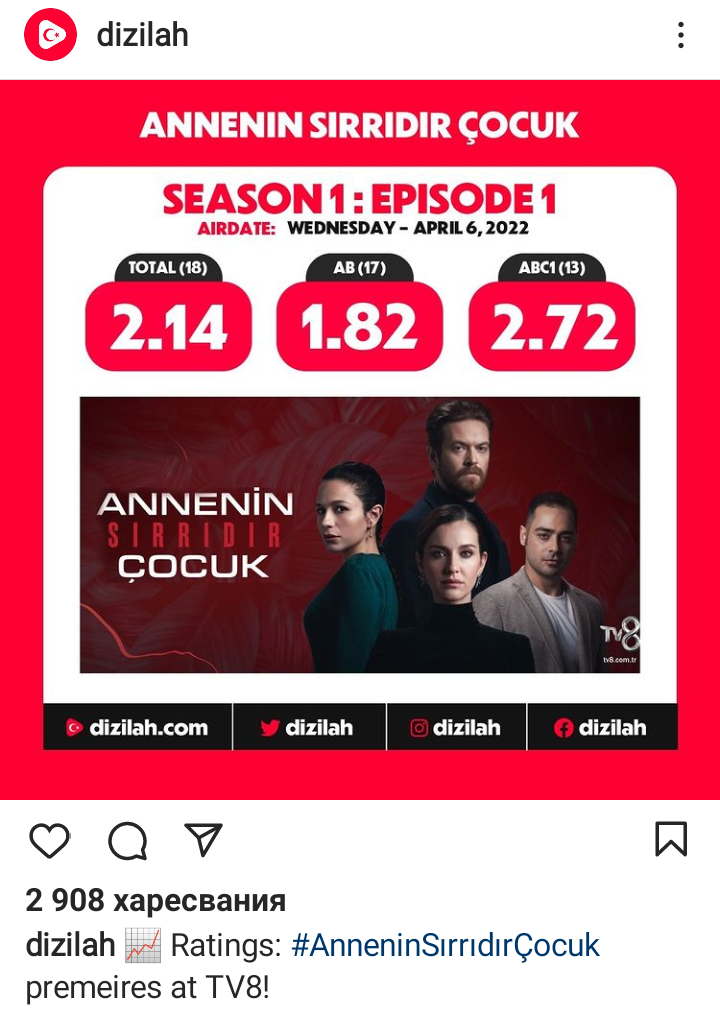720x1023 pixels.
Task: Bookmark this ratings post
Action: [x=671, y=839]
